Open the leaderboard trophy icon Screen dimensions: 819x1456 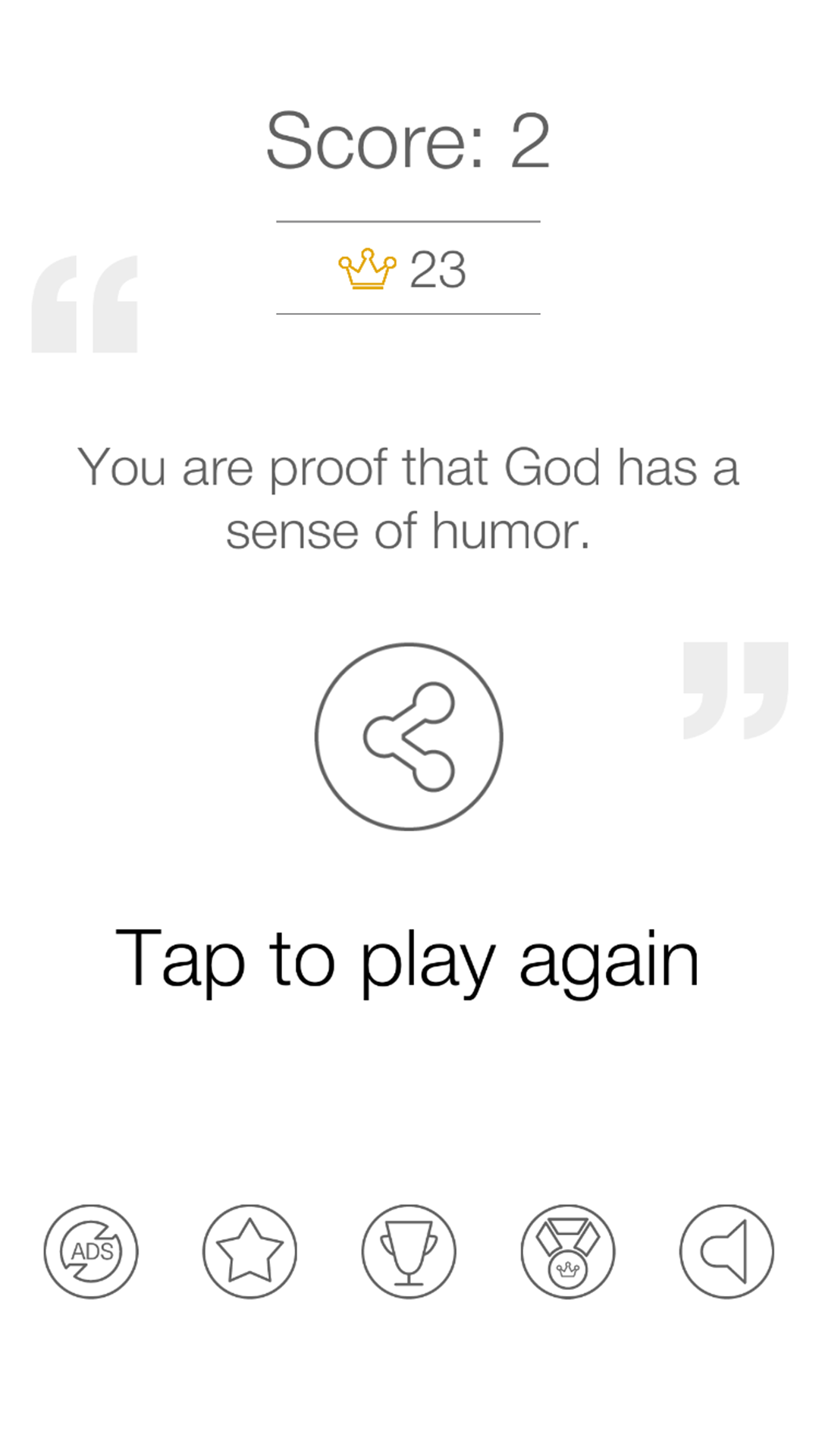[409, 1251]
